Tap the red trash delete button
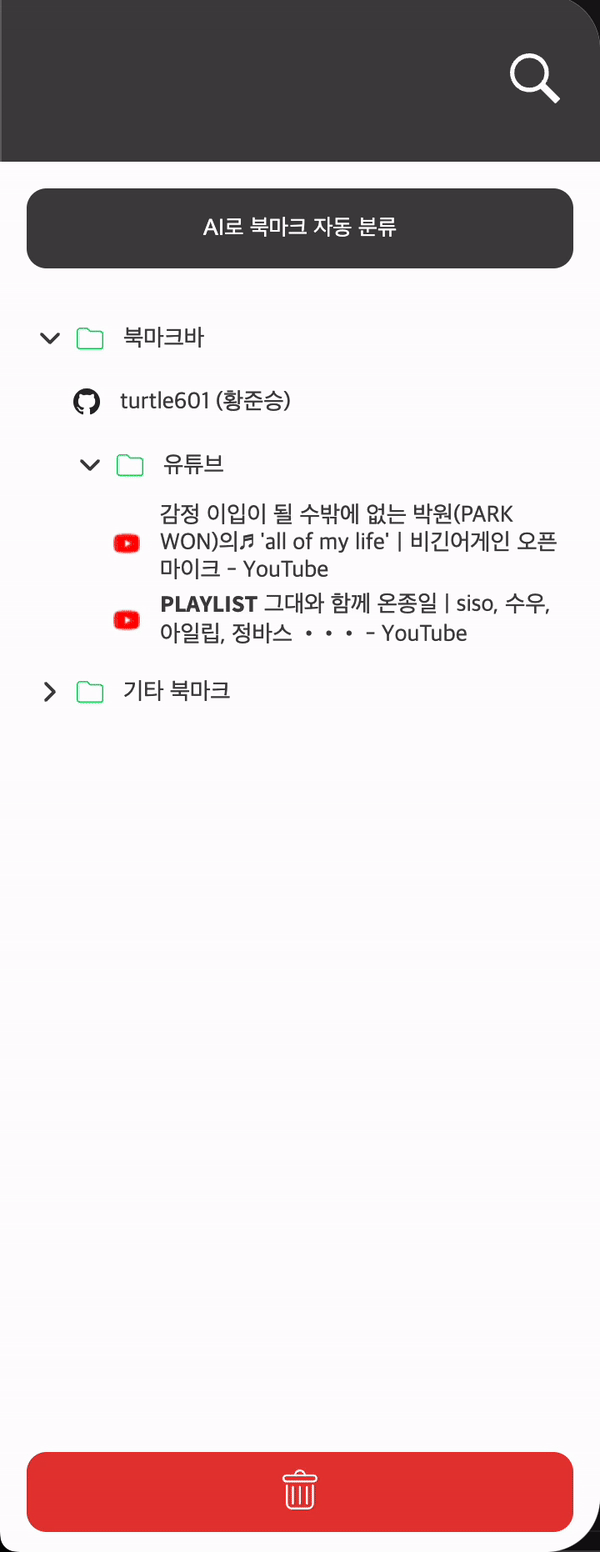Screen dimensions: 600x1552 pos(300,1491)
